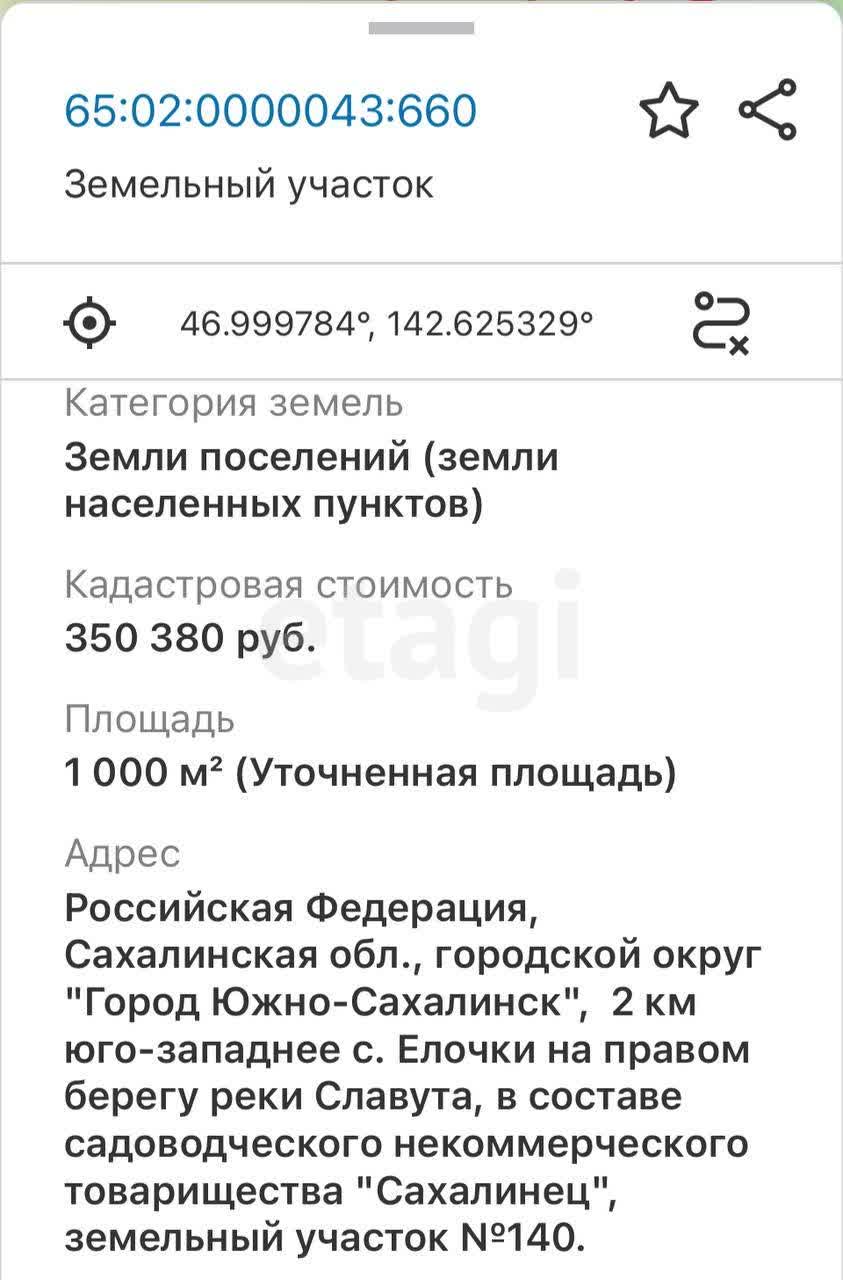Expand the info sheet via the drag handle
This screenshot has width=843, height=1280.
click(421, 27)
